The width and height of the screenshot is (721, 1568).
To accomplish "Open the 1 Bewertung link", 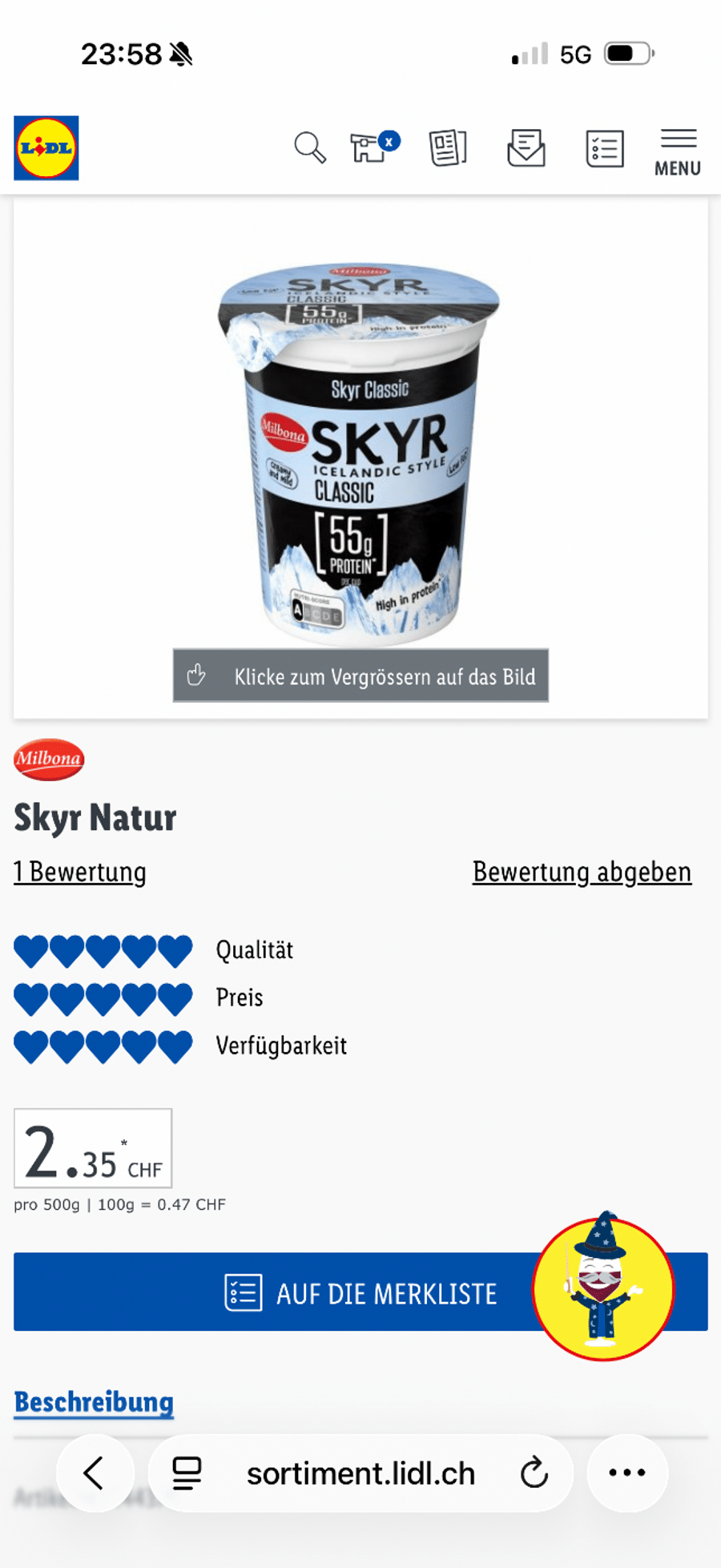I will point(80,872).
